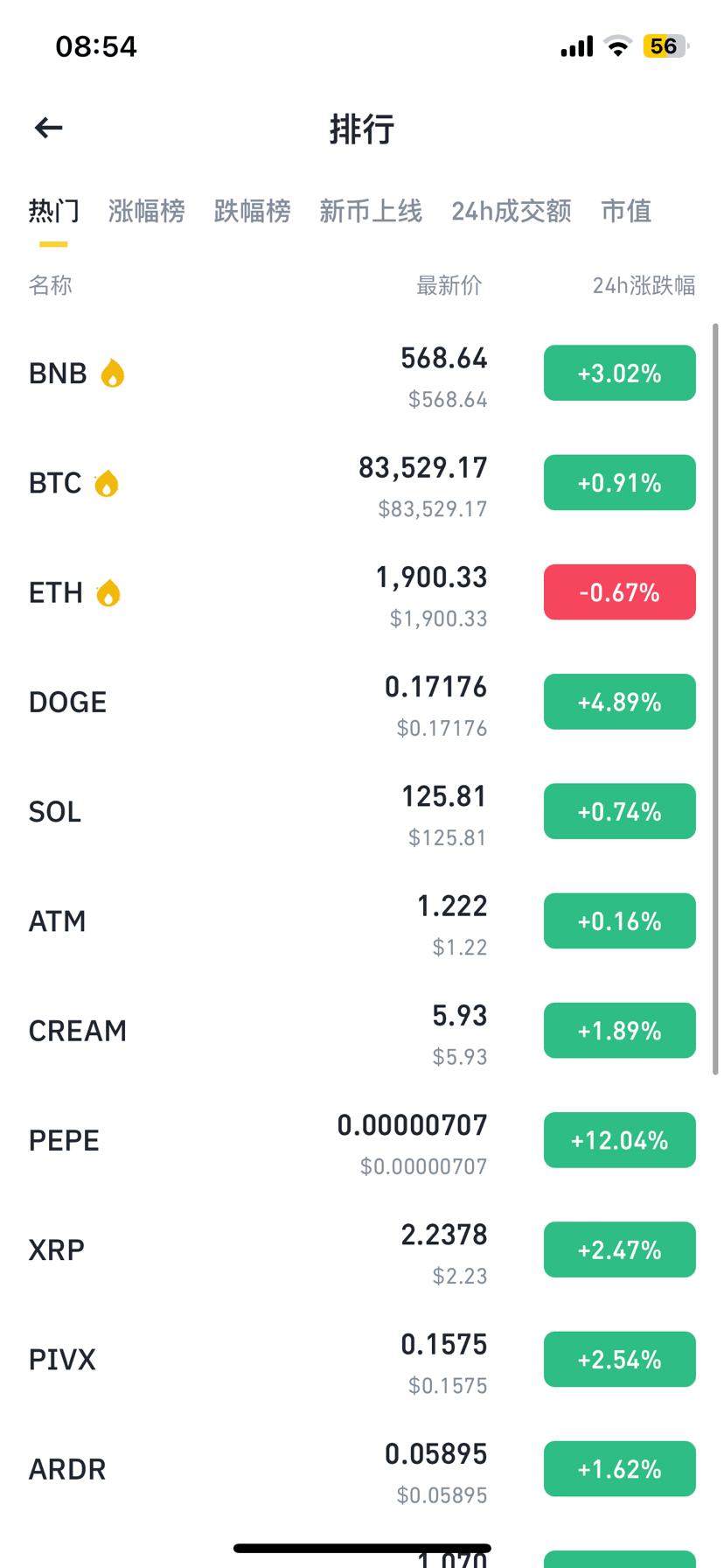Open the 新币上线 tab

pyautogui.click(x=371, y=211)
